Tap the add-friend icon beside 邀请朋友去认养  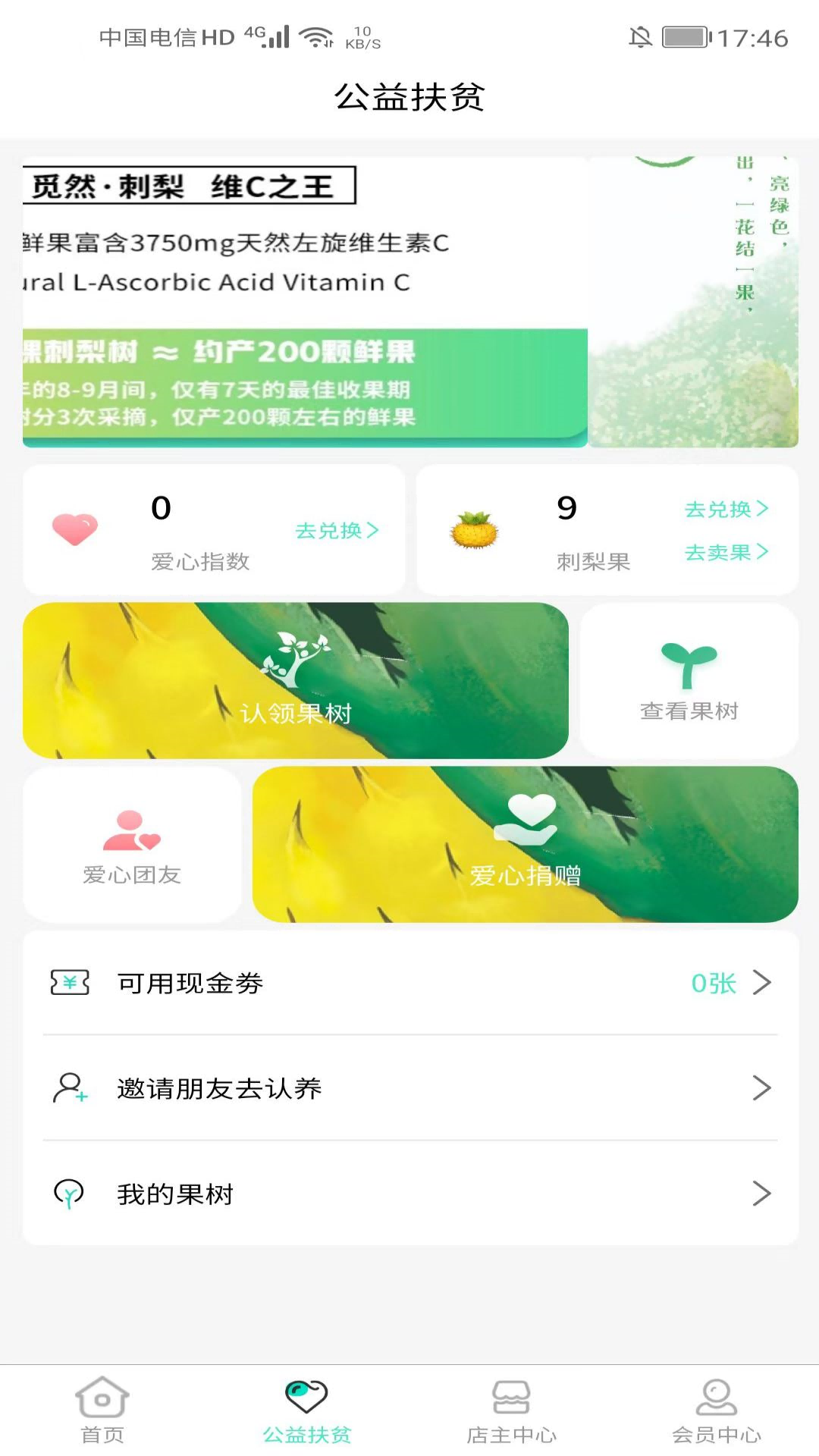69,1087
